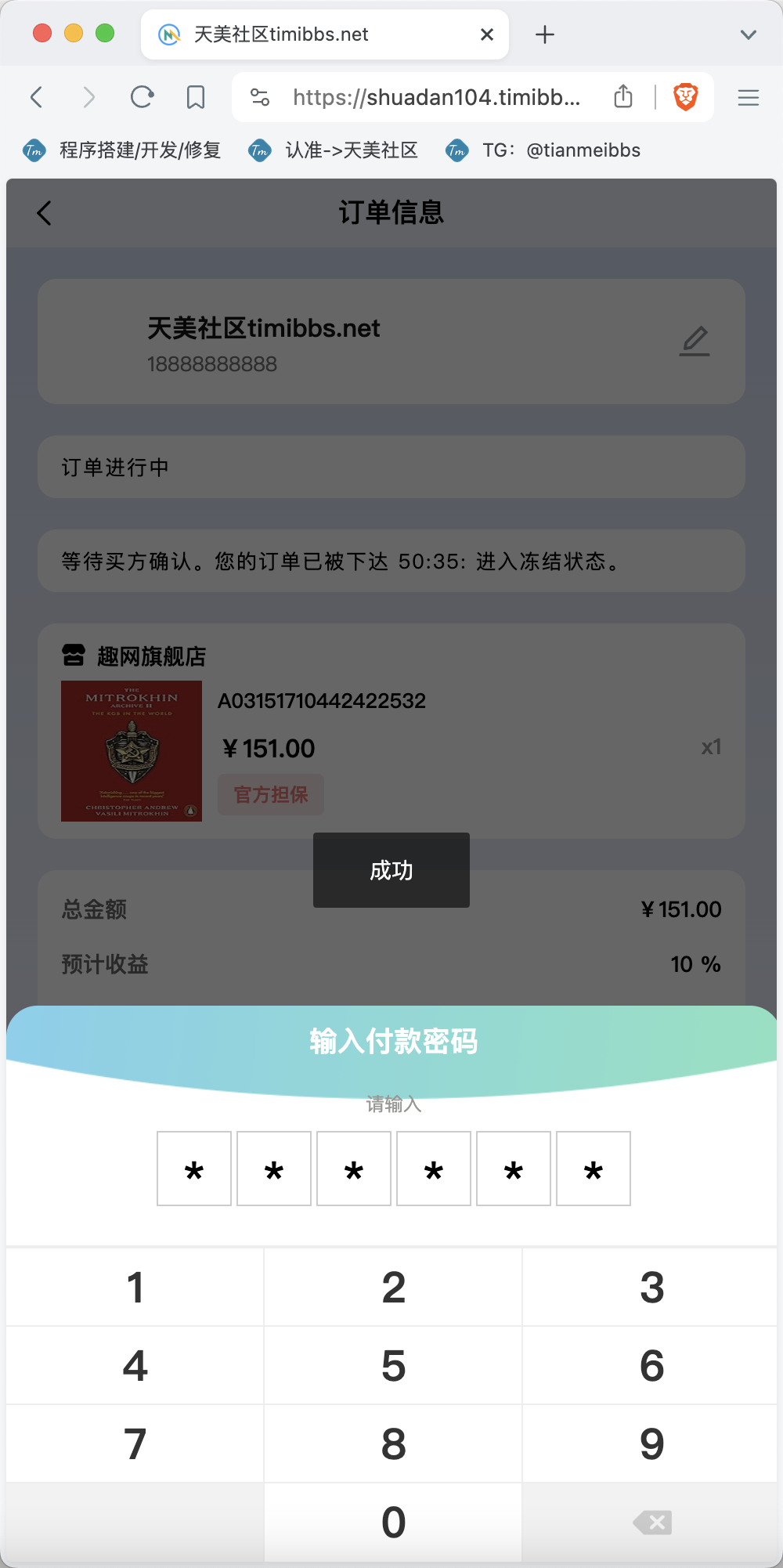Viewport: 783px width, 1568px height.
Task: Click the Brave shield icon in the address bar
Action: pos(685,96)
